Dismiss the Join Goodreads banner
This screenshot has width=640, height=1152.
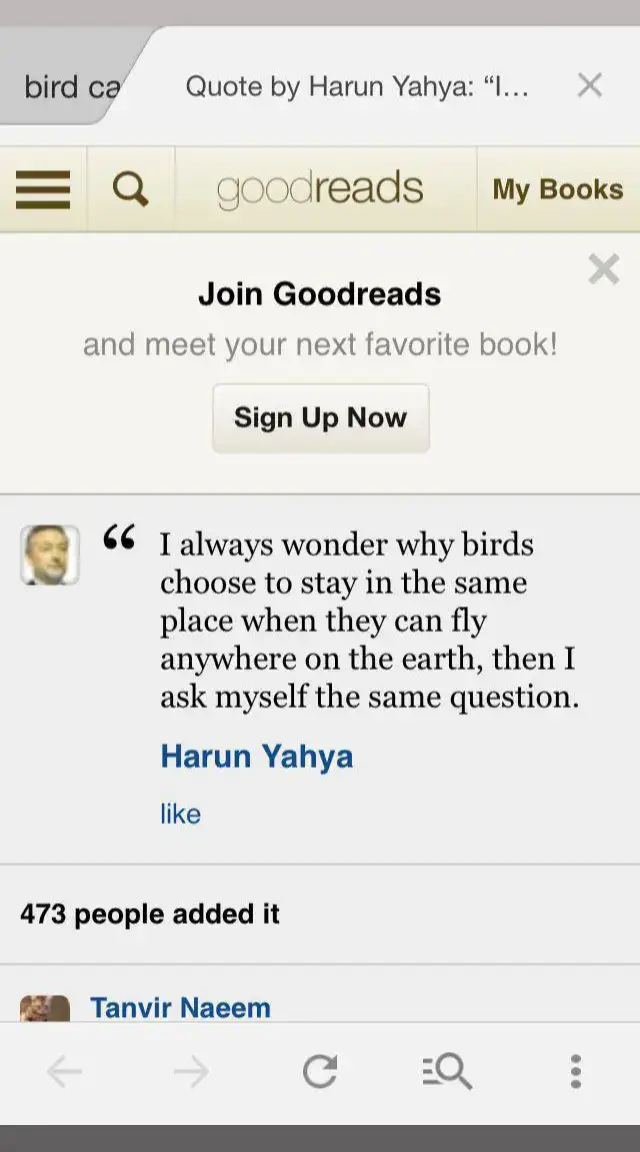point(604,269)
